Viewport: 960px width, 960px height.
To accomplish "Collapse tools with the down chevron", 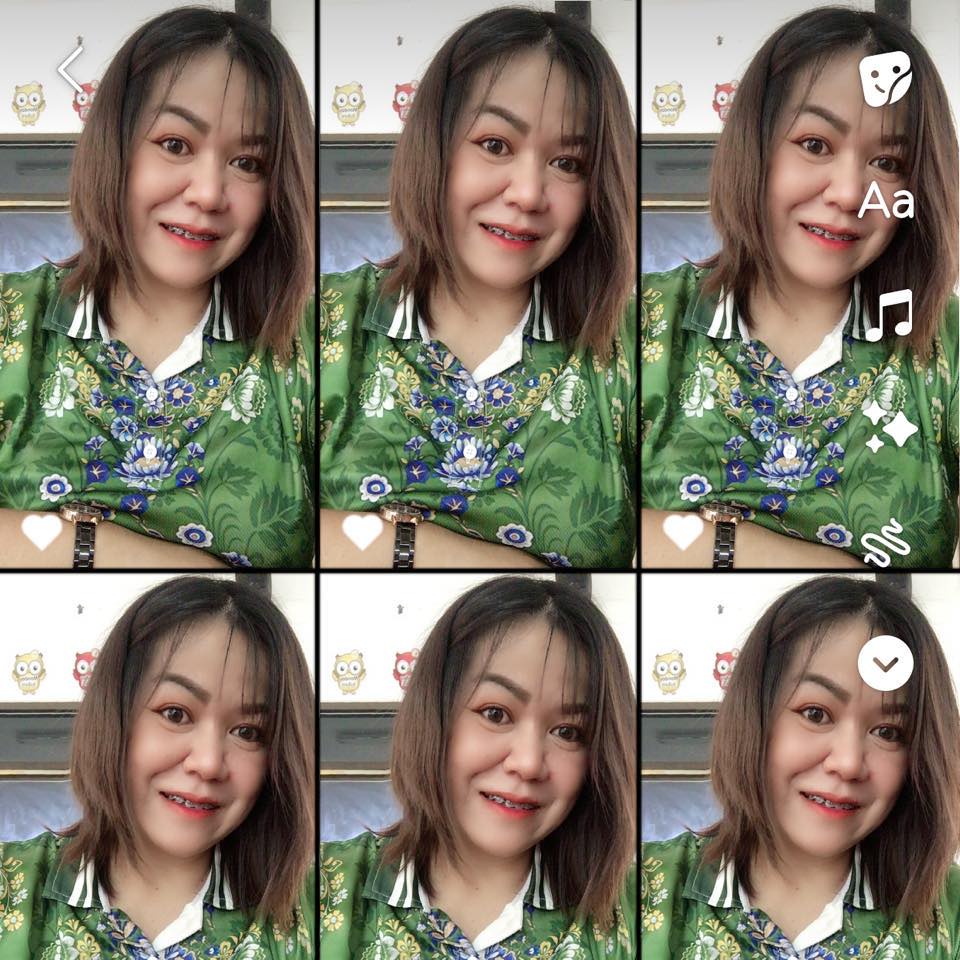I will [x=885, y=662].
